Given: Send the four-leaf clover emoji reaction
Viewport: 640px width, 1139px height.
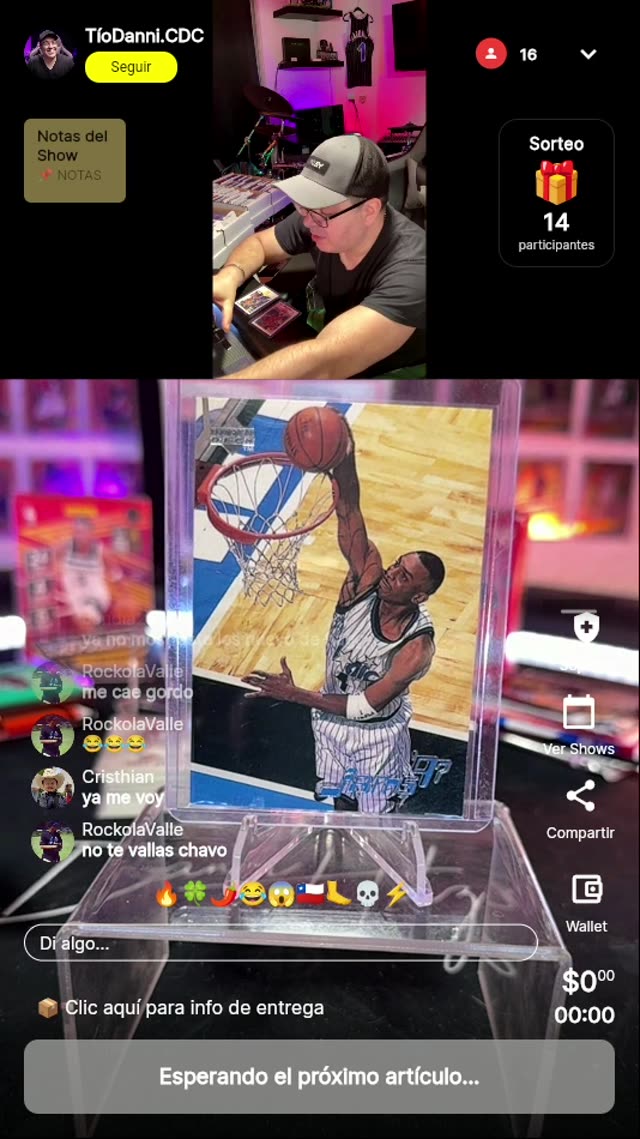Looking at the screenshot, I should (195, 895).
